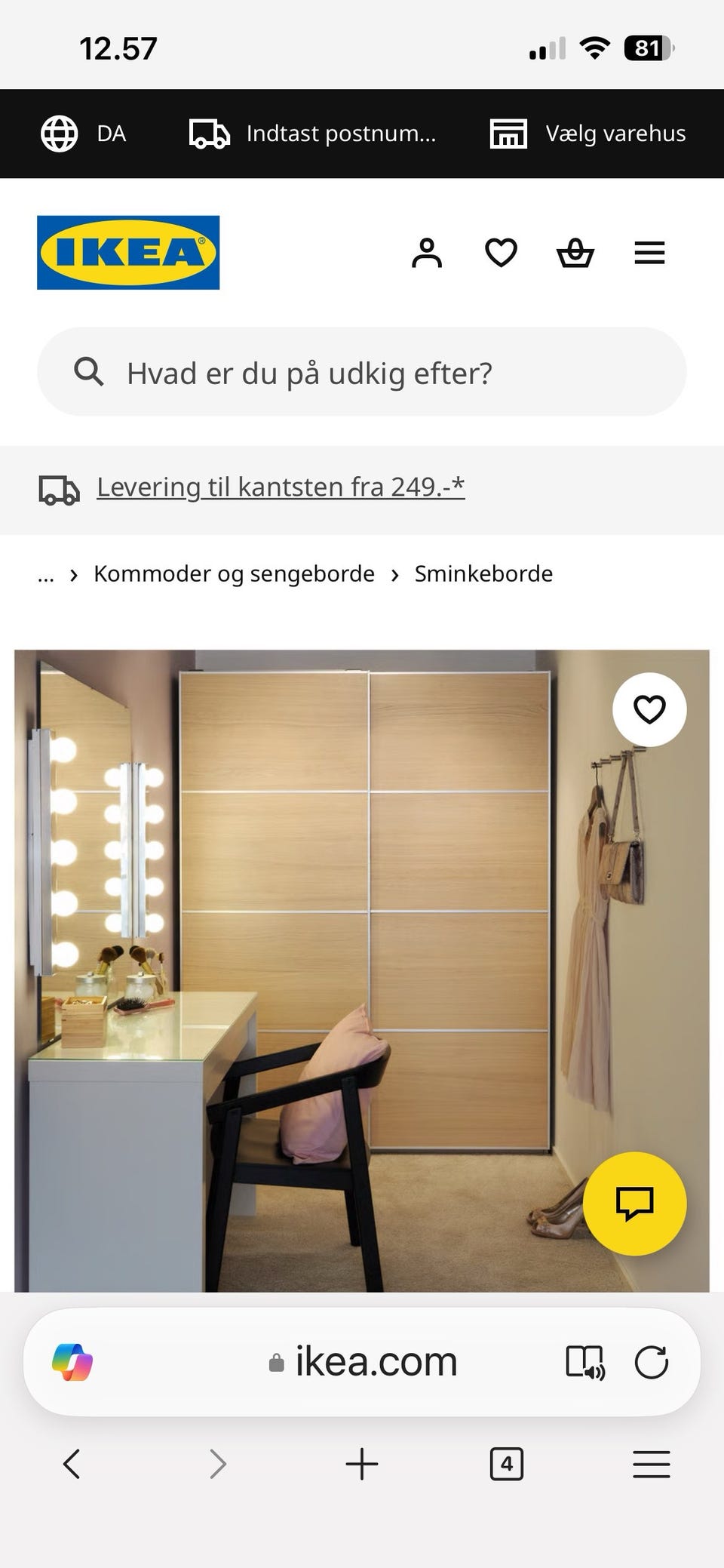Image resolution: width=724 pixels, height=1568 pixels.
Task: Open the browser menu at bottom right
Action: pos(651,1464)
